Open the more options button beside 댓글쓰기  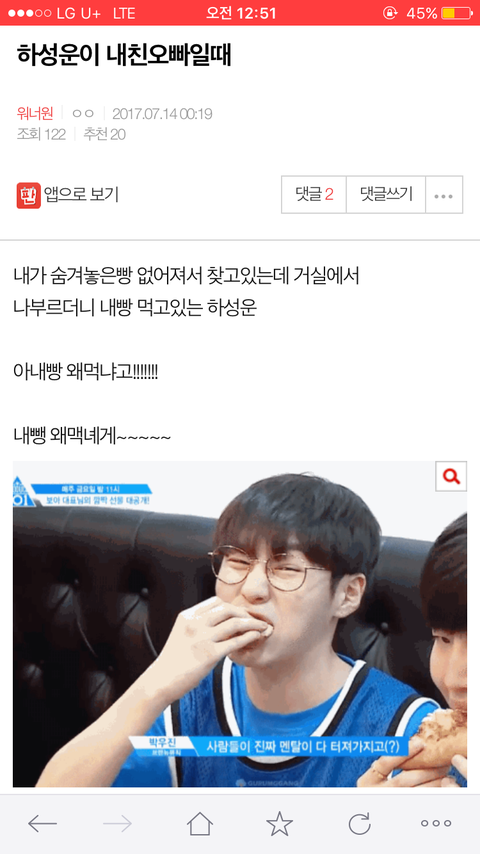(444, 194)
